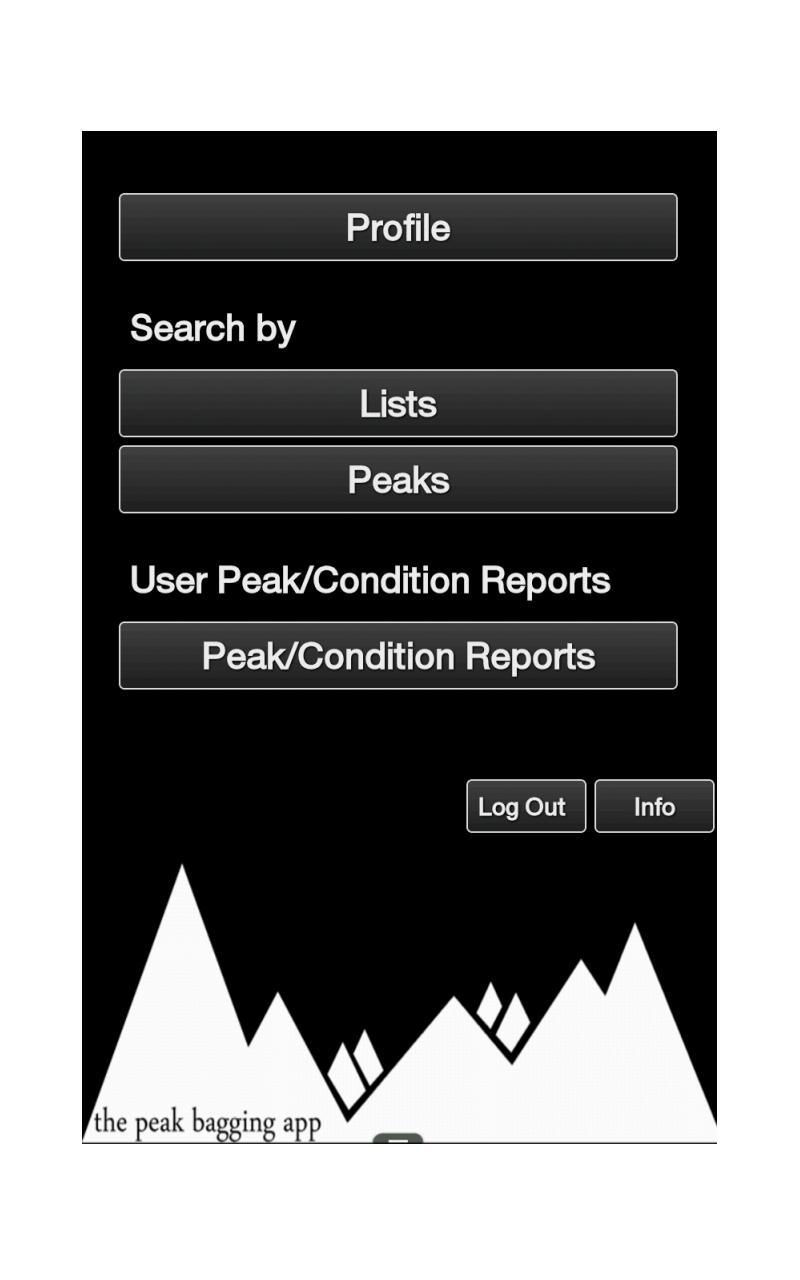Search by Lists
The width and height of the screenshot is (800, 1280).
tap(398, 403)
